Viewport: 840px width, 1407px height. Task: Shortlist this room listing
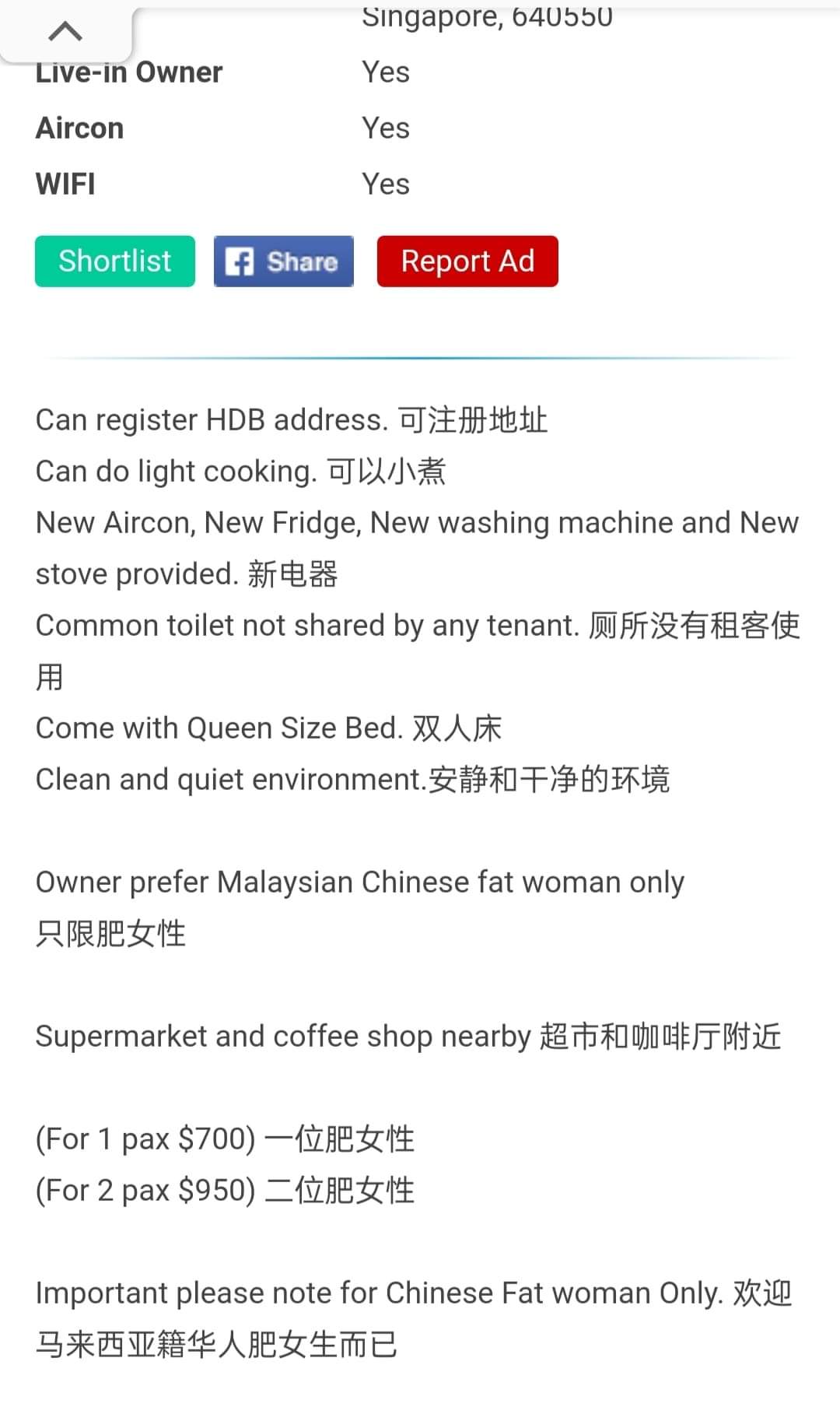pyautogui.click(x=115, y=261)
